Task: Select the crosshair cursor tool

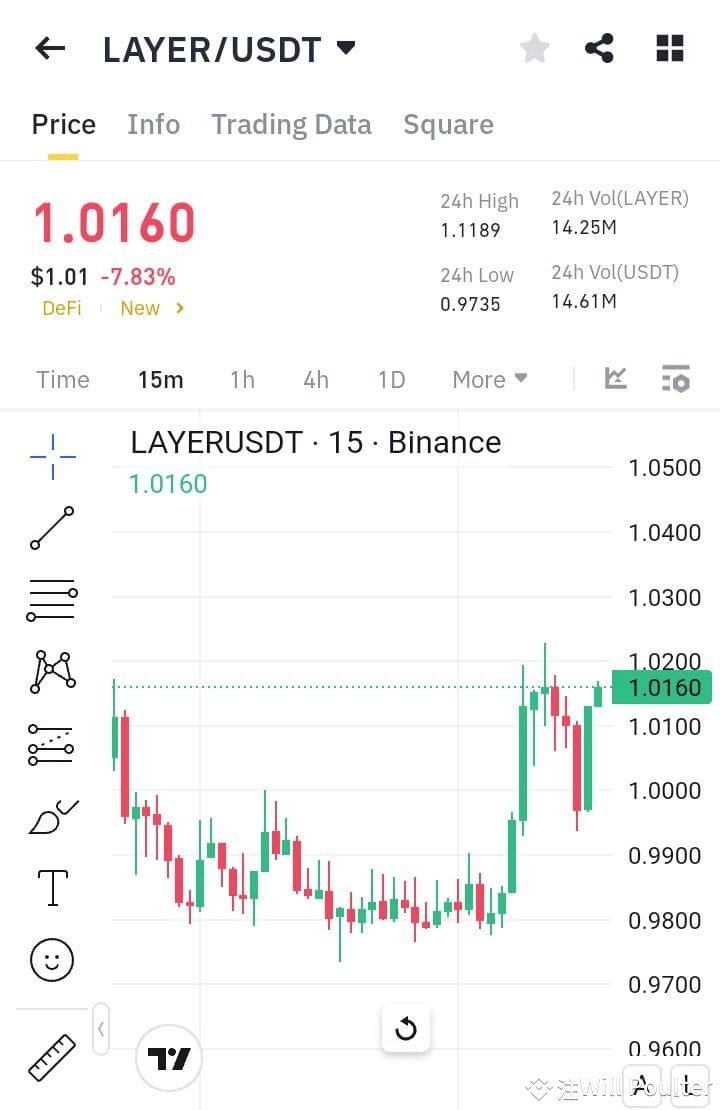Action: point(51,457)
